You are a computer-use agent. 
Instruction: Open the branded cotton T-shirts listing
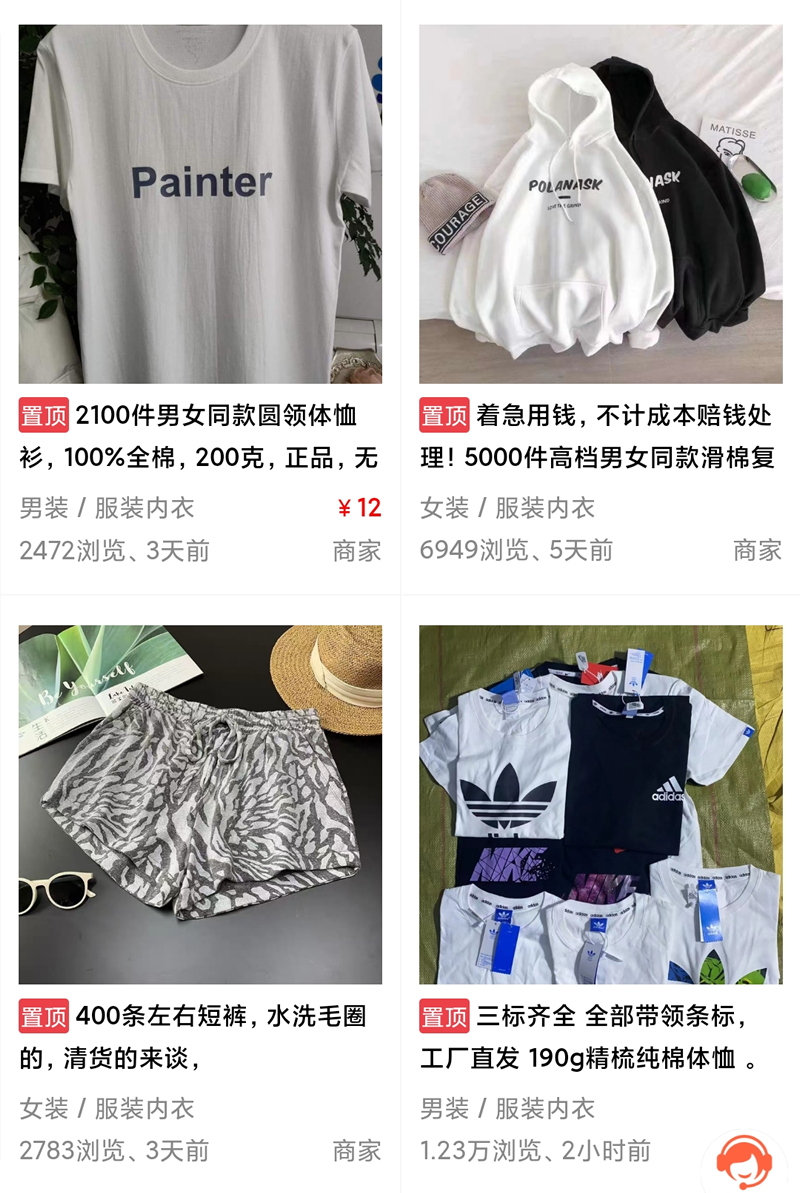pos(600,805)
